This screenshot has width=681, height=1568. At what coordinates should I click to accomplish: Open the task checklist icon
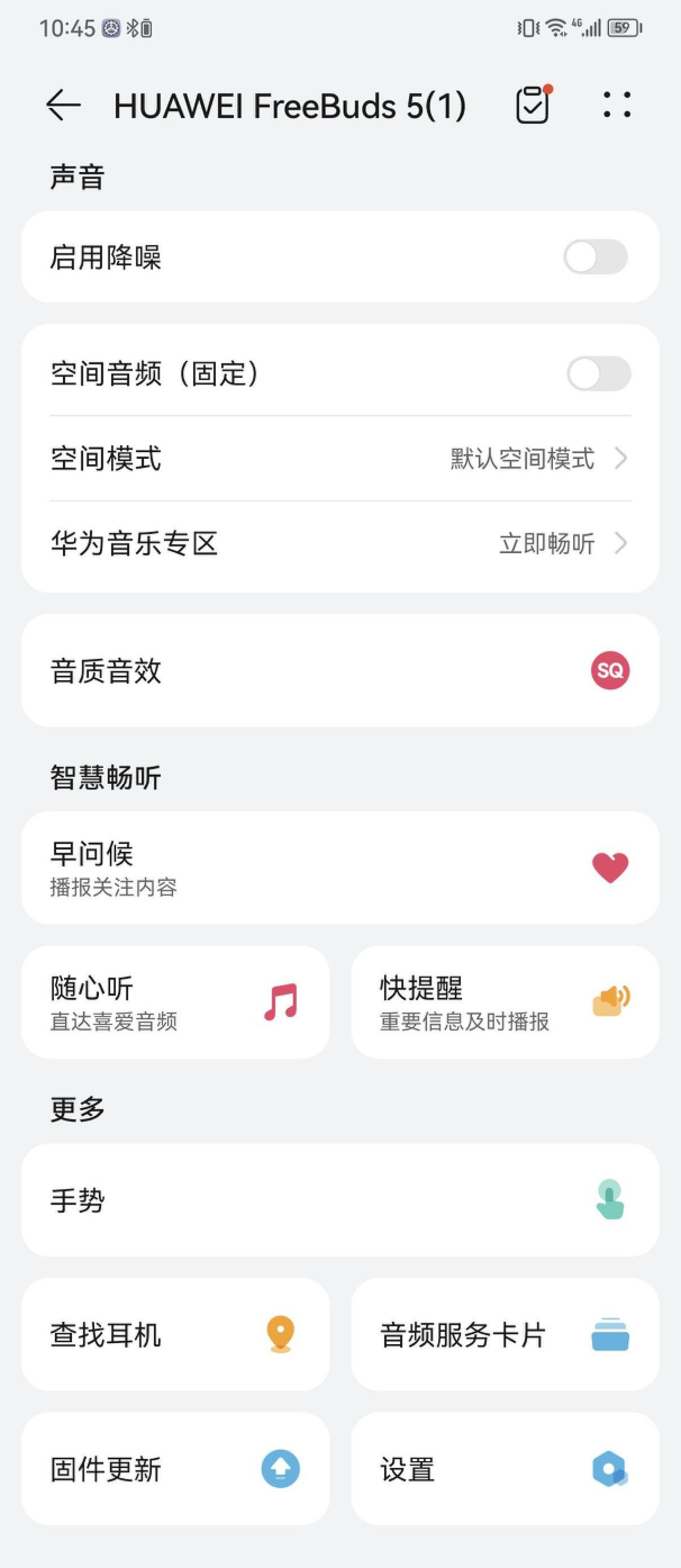pos(533,105)
